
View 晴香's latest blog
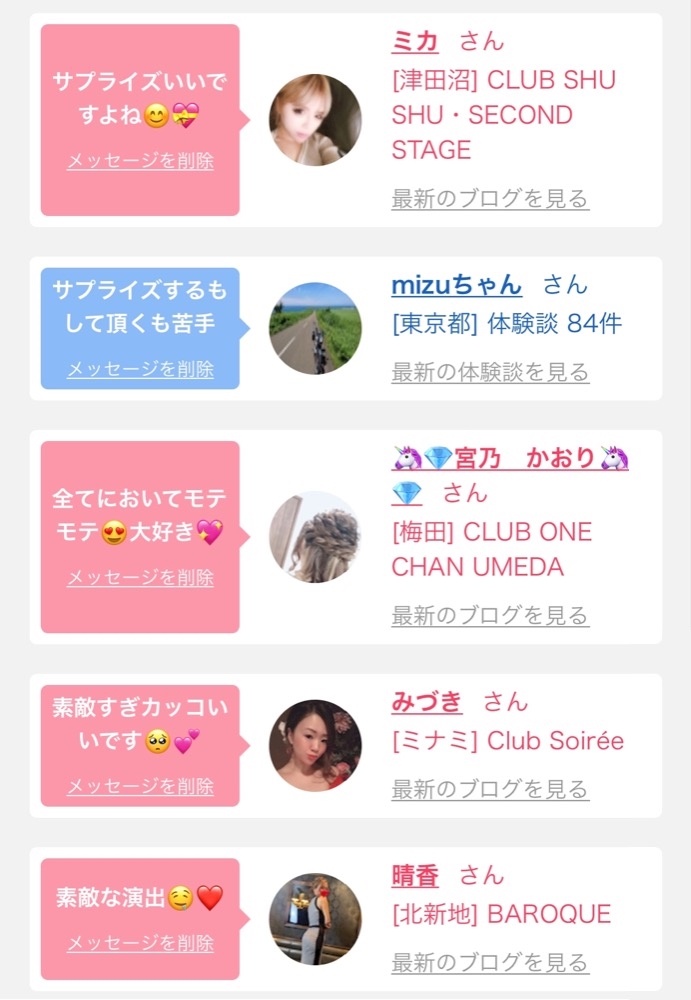point(490,963)
